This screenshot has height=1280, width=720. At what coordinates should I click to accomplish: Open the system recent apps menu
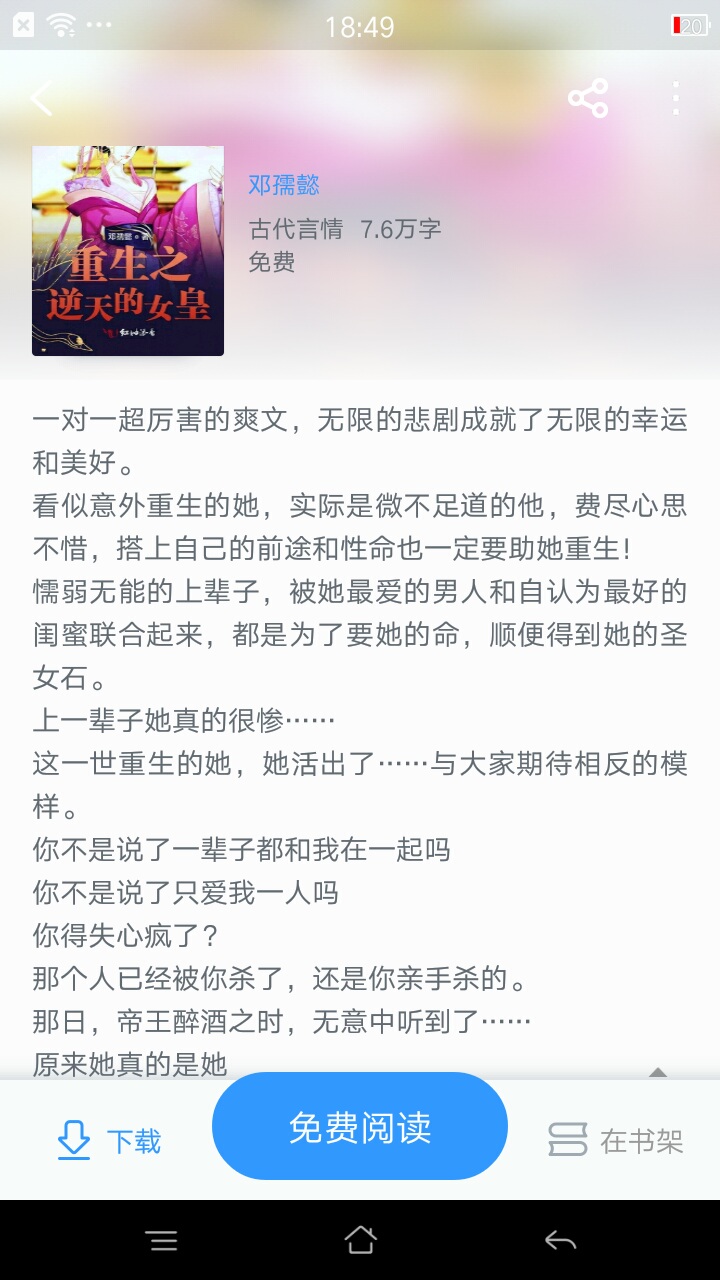(161, 1241)
